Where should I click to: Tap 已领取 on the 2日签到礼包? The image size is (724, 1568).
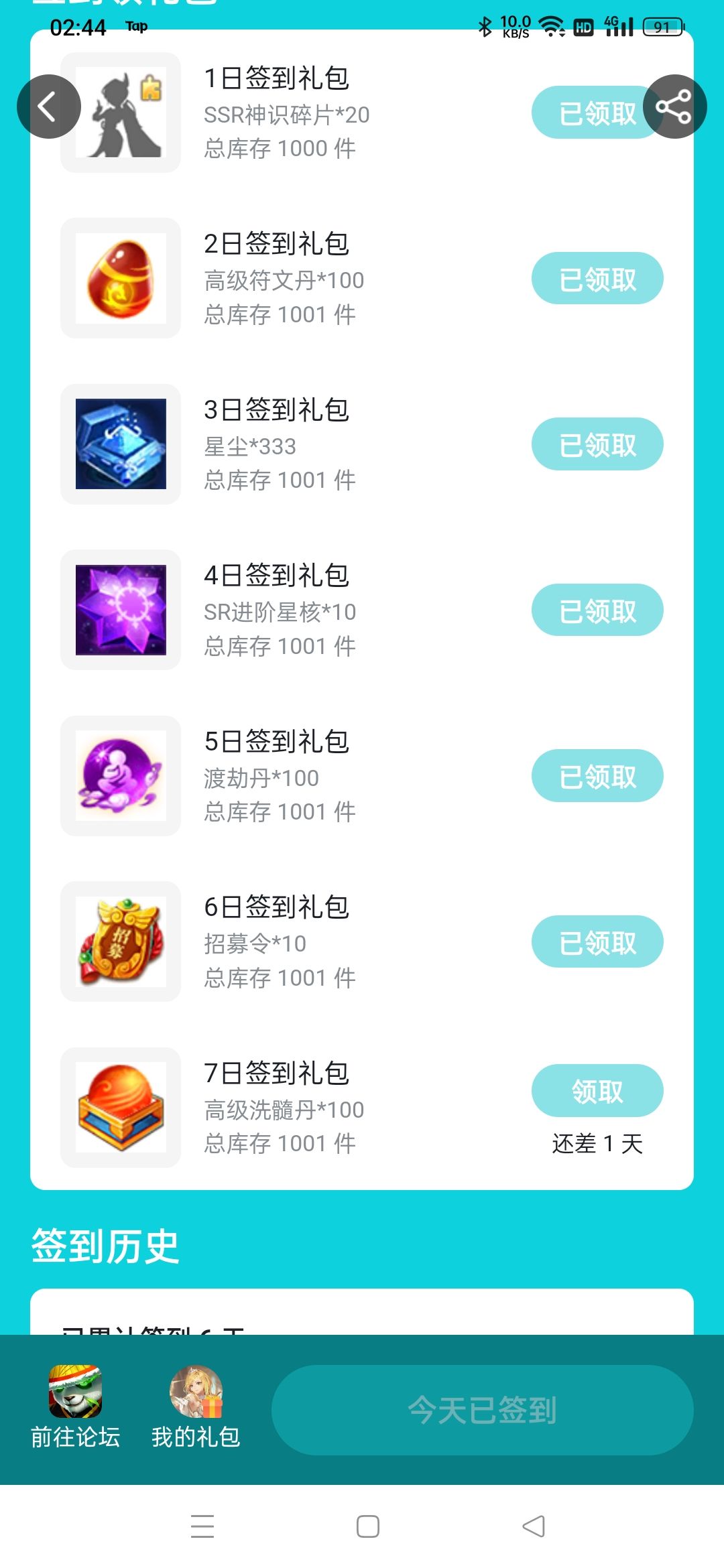click(597, 279)
